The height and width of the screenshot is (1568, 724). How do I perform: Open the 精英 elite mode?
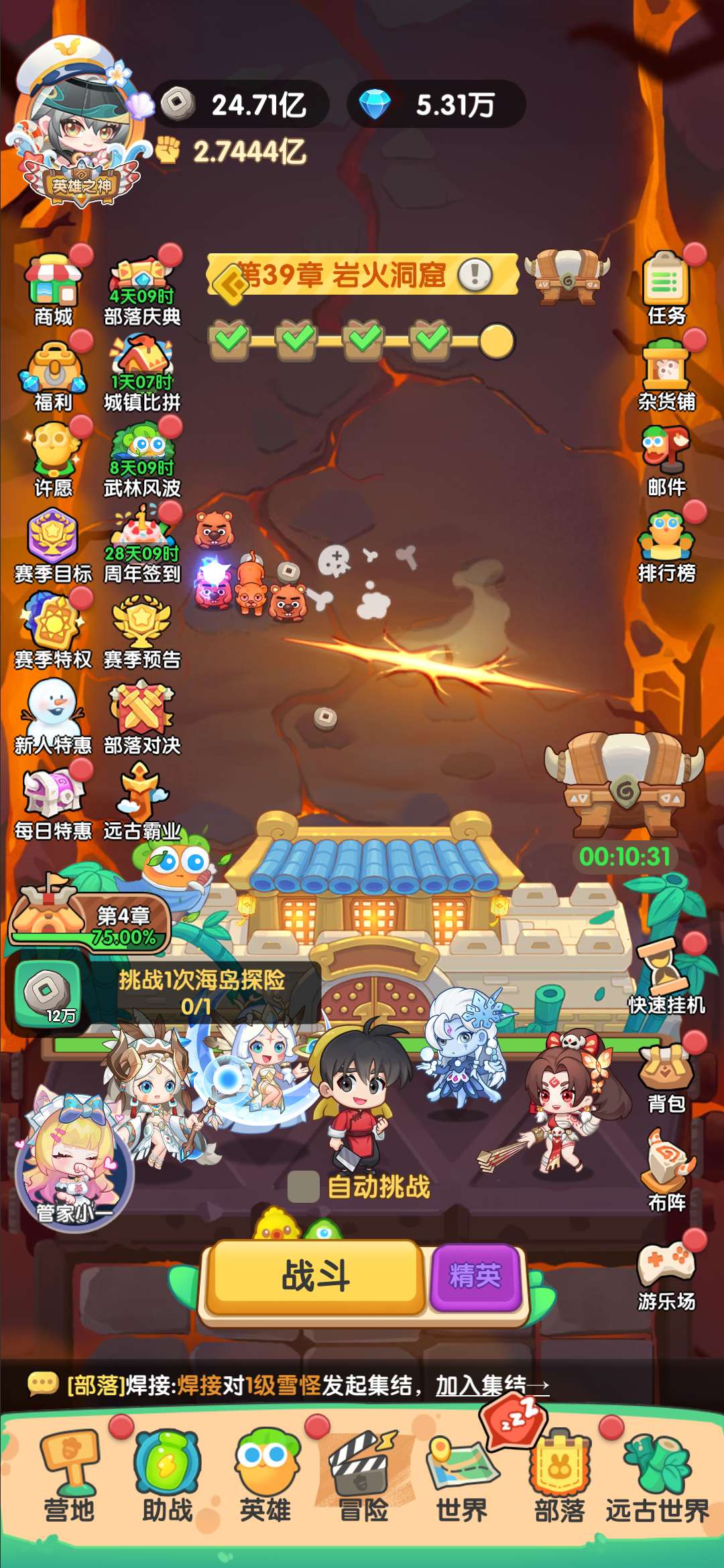pos(475,1276)
